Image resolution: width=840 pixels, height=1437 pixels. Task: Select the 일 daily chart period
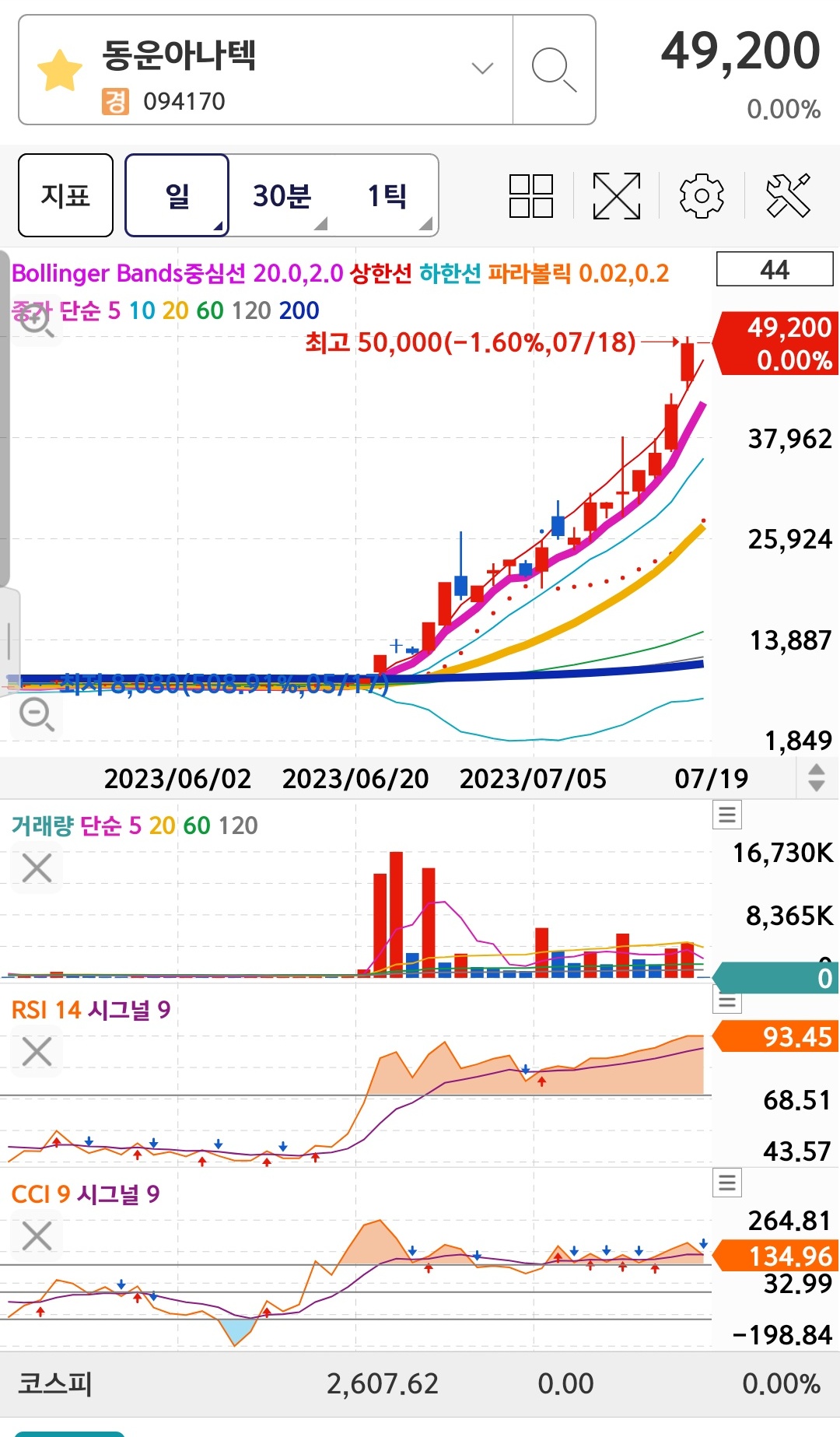[x=177, y=195]
